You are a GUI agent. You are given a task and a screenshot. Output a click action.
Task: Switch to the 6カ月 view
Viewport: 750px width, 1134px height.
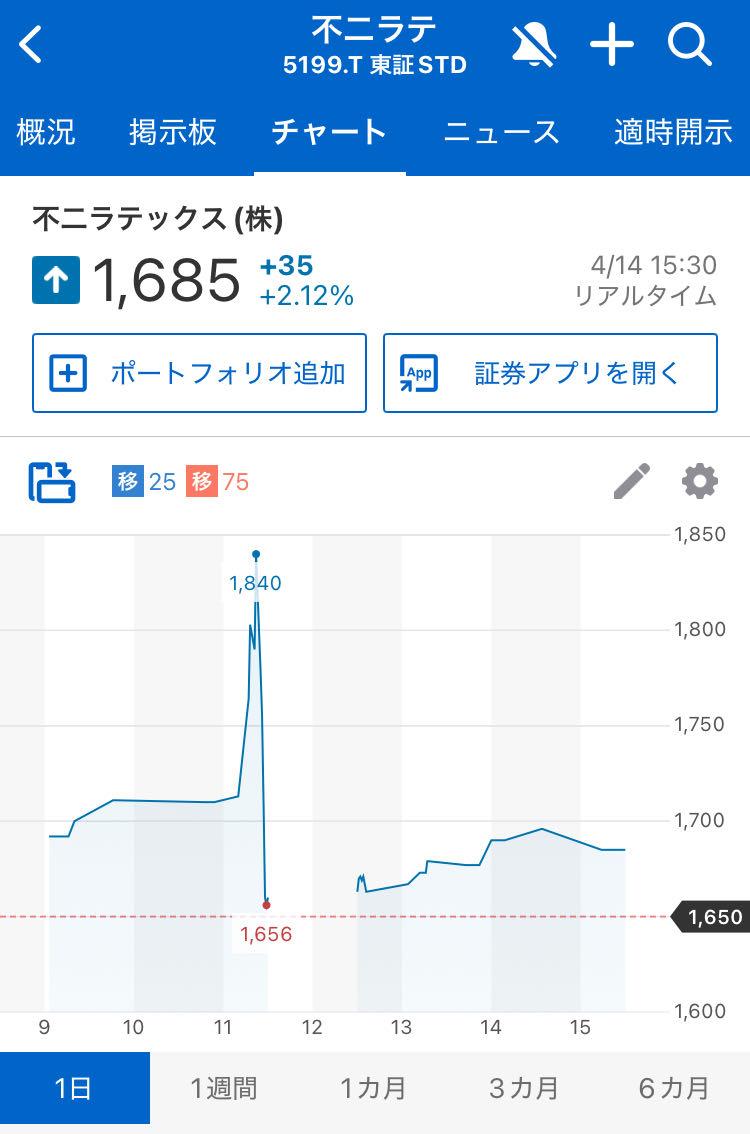pos(675,1088)
